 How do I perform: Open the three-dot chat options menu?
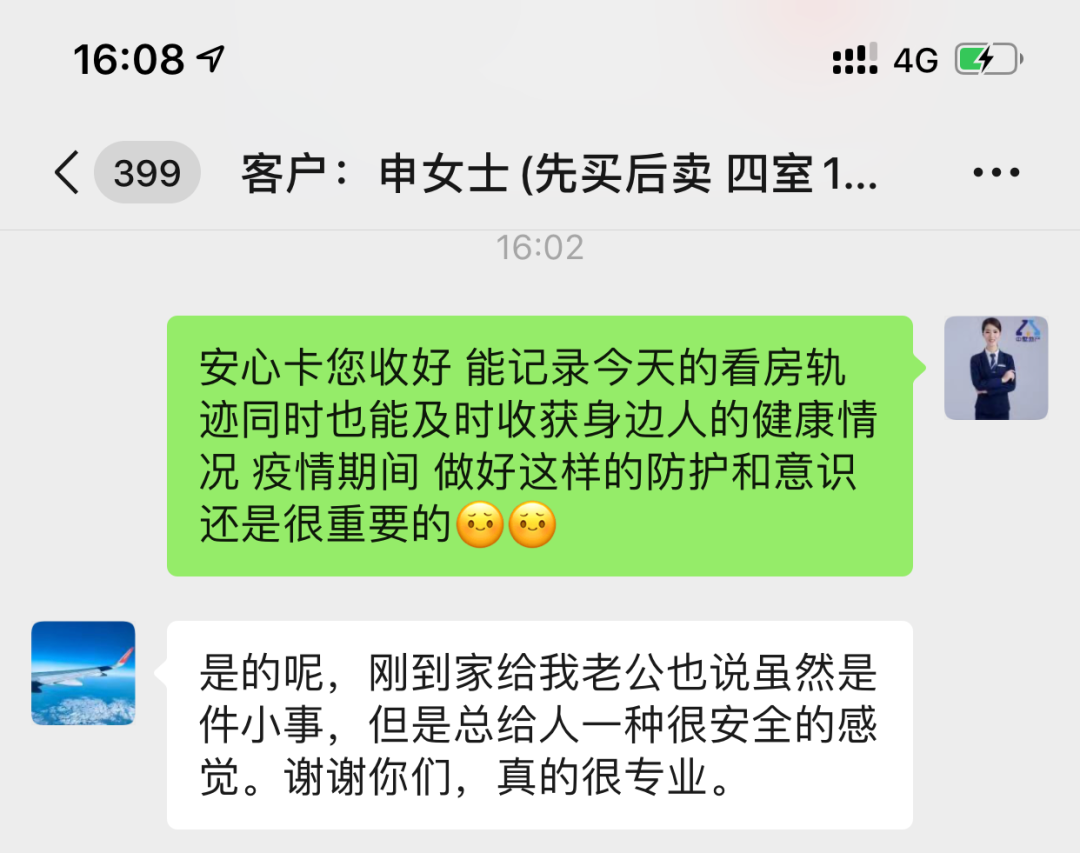tap(996, 174)
